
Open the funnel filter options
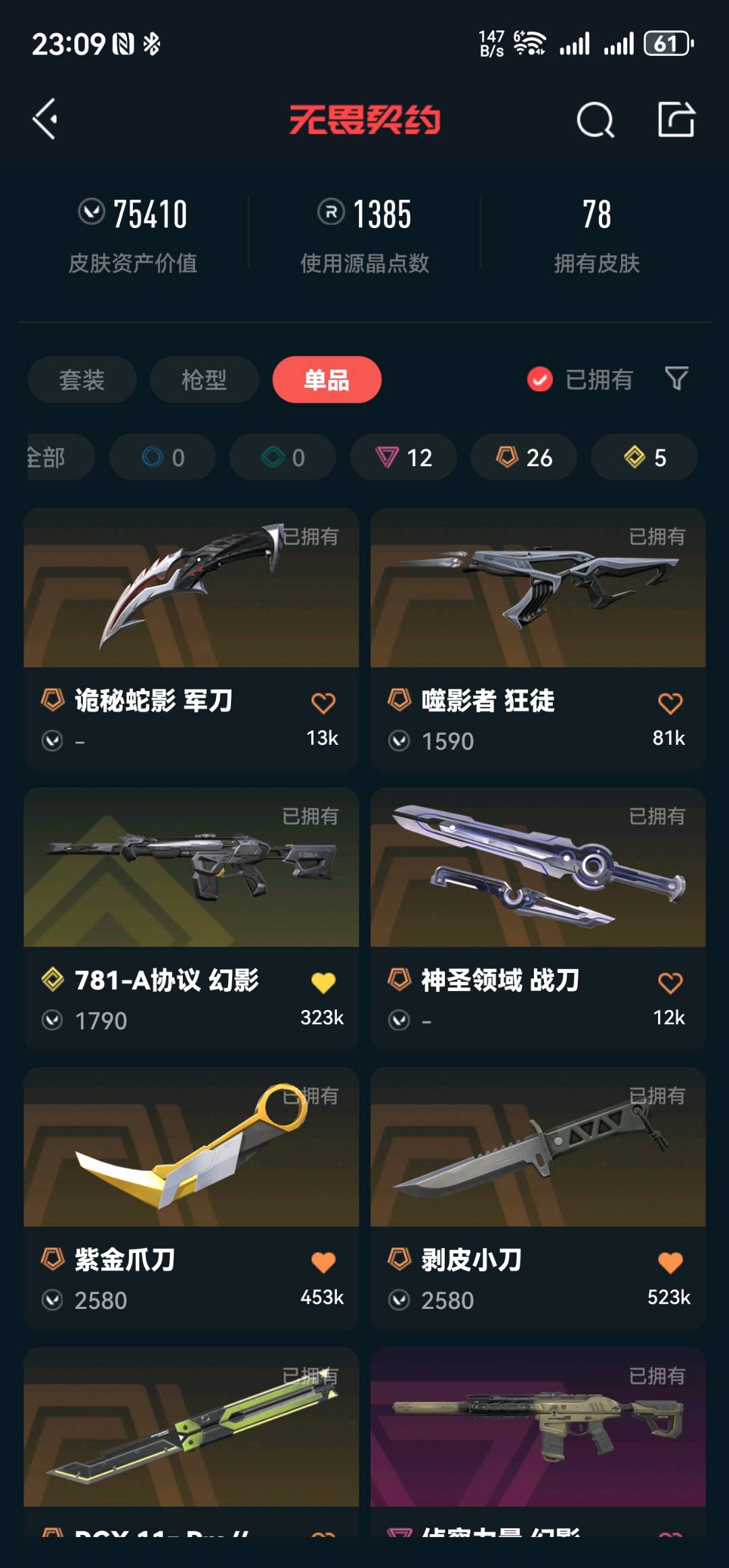pyautogui.click(x=676, y=379)
